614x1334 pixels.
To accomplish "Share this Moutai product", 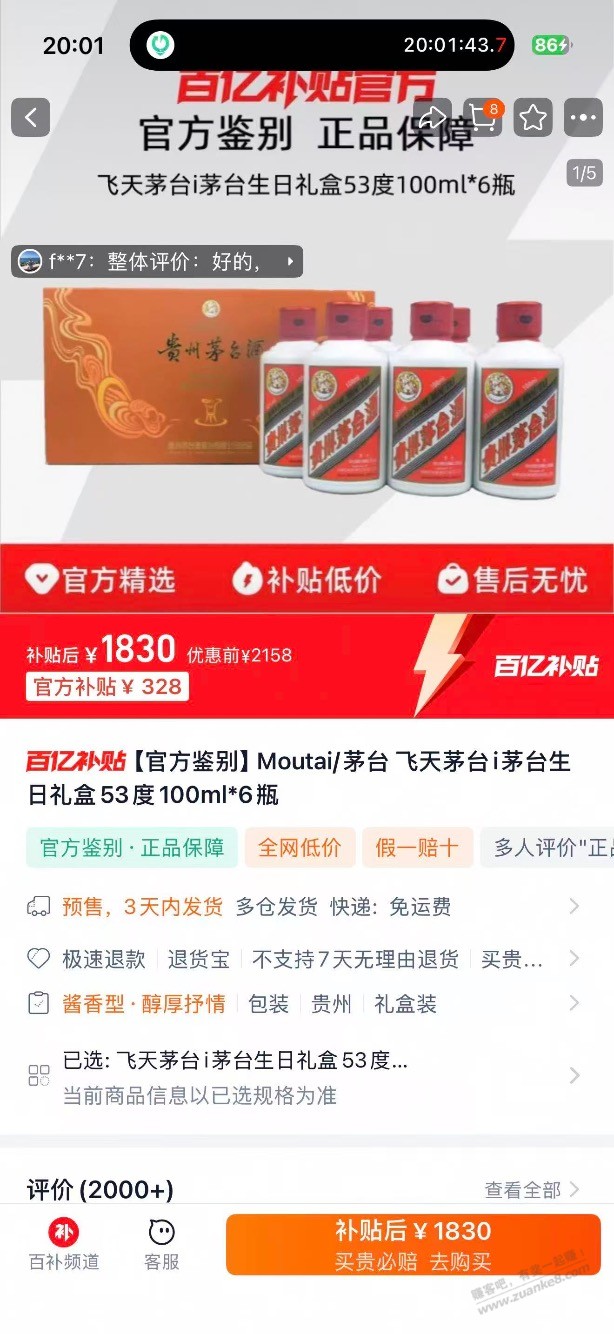I will [432, 118].
